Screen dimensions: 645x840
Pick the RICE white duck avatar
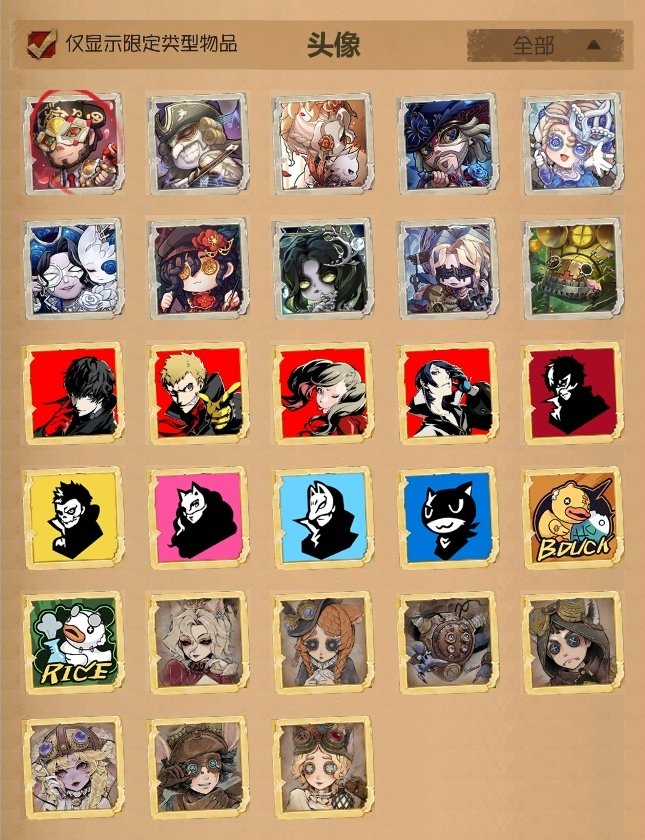pyautogui.click(x=71, y=641)
